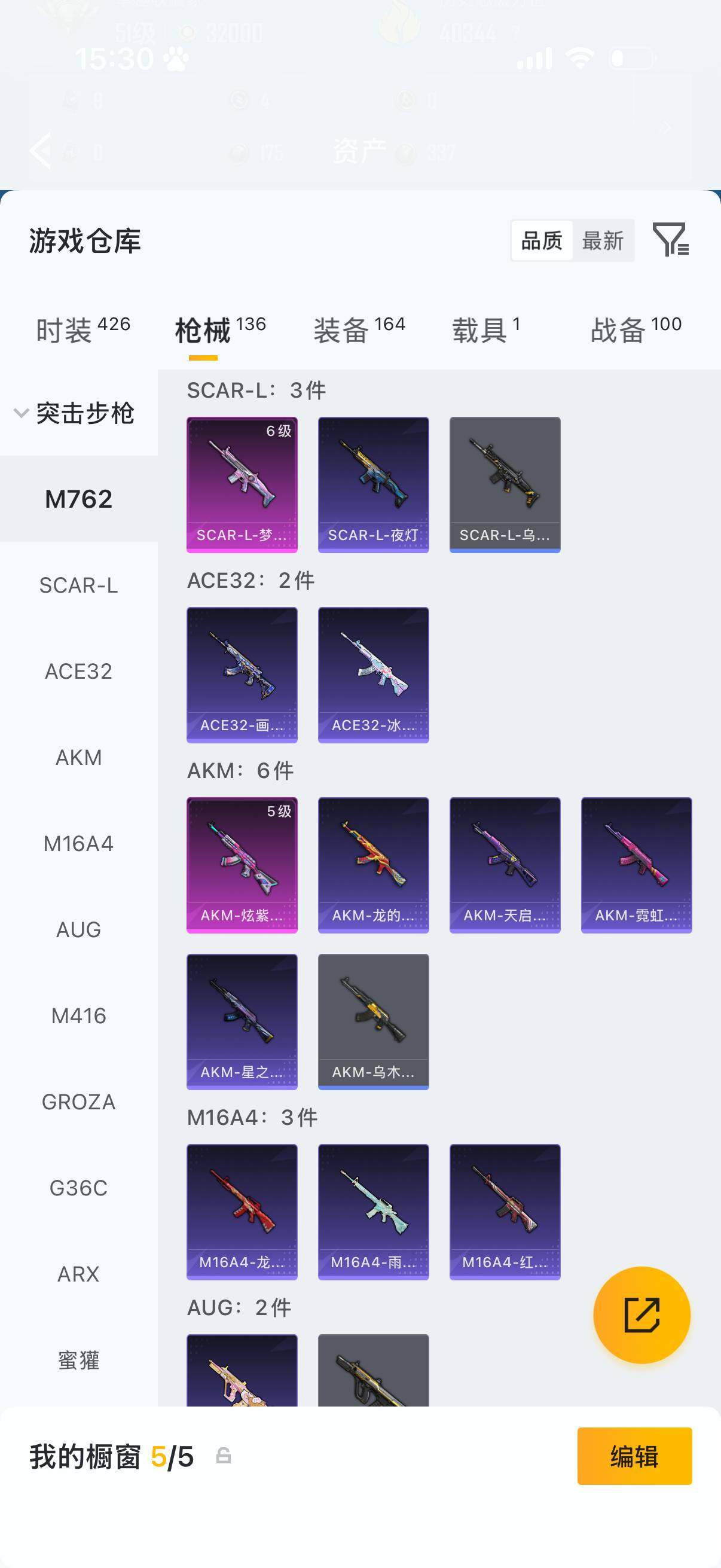Open the SCAR-L-夜灯 skin card
The width and height of the screenshot is (721, 1568).
coord(373,484)
